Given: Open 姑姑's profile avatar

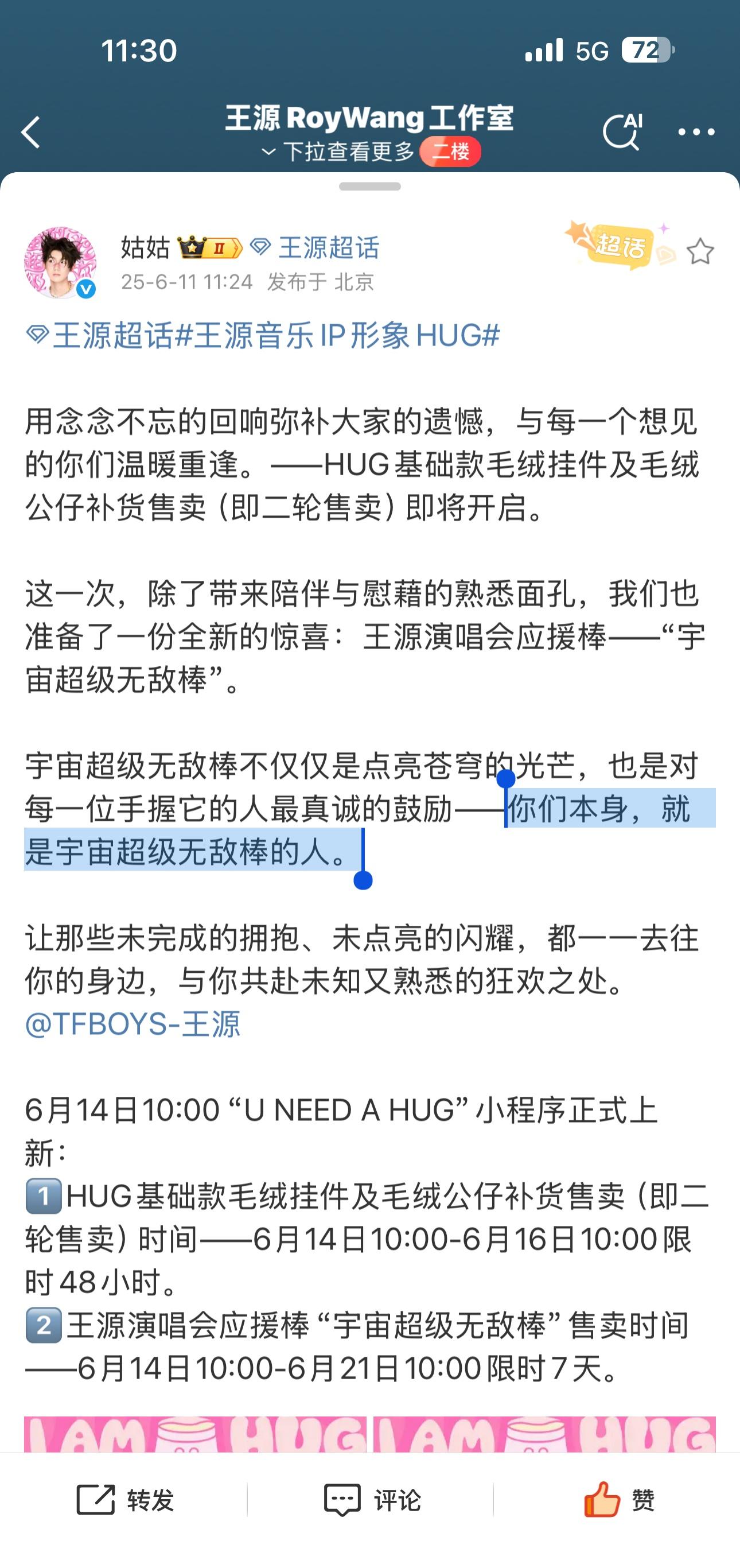Looking at the screenshot, I should pyautogui.click(x=60, y=263).
